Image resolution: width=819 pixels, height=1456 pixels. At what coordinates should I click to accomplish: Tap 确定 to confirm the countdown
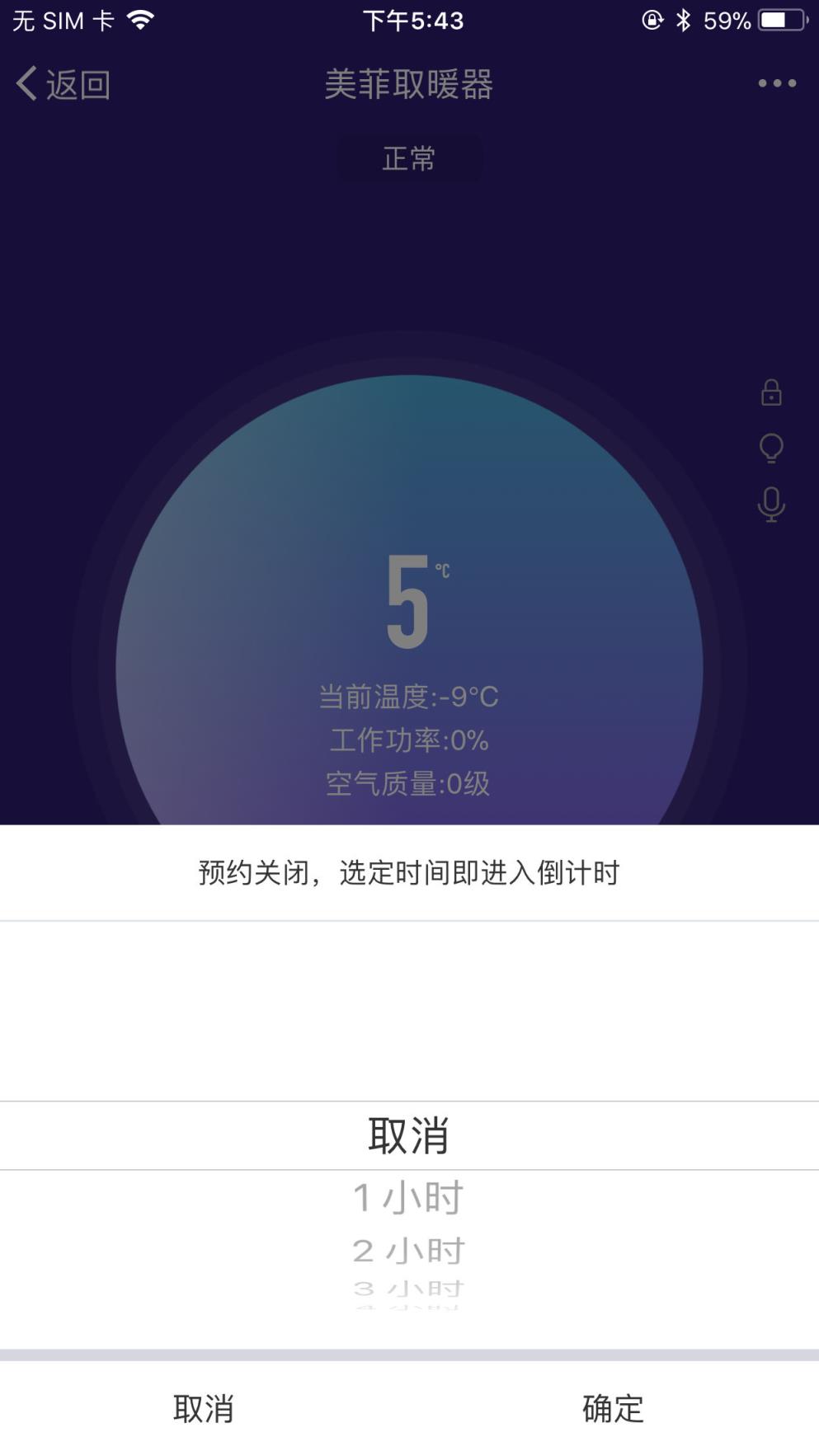611,1409
